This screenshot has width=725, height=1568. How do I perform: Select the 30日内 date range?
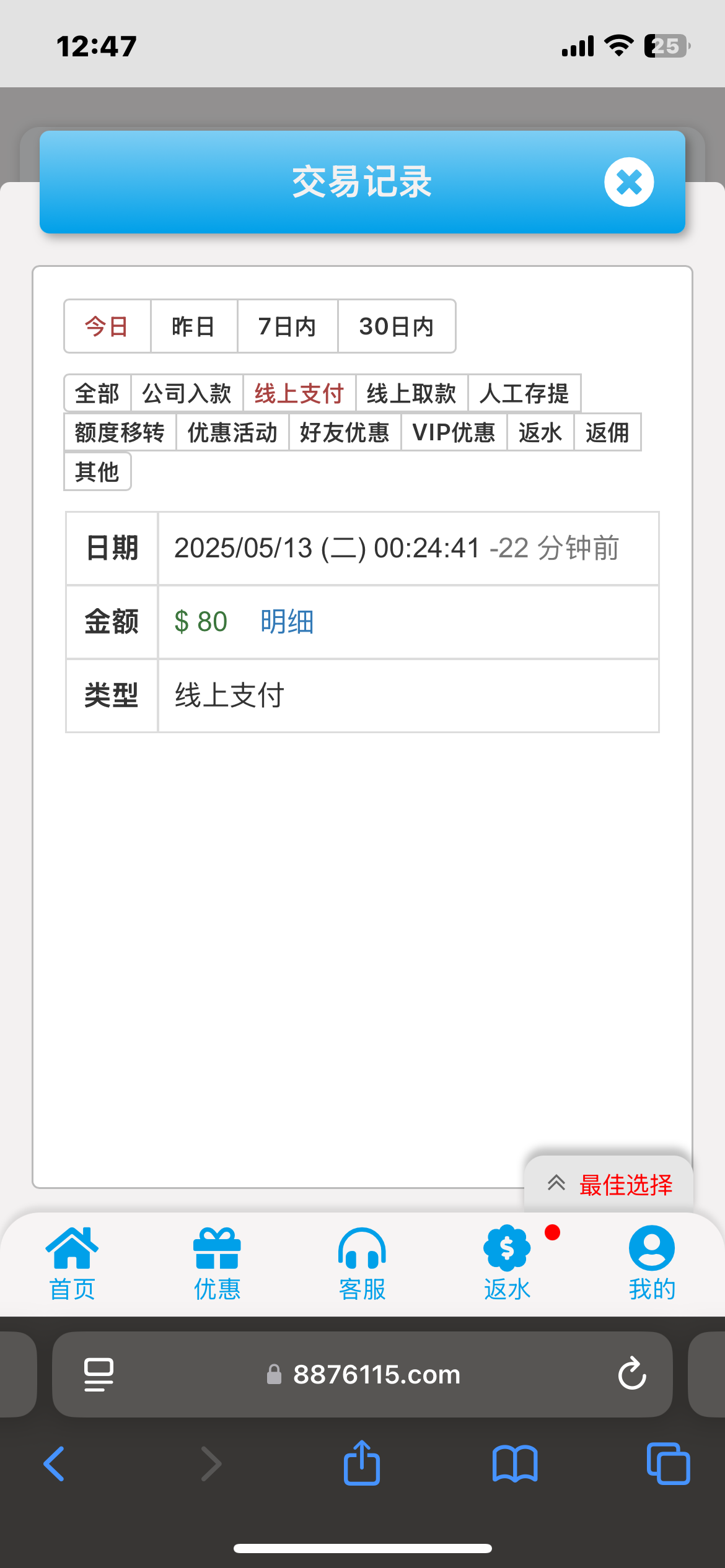pos(397,326)
